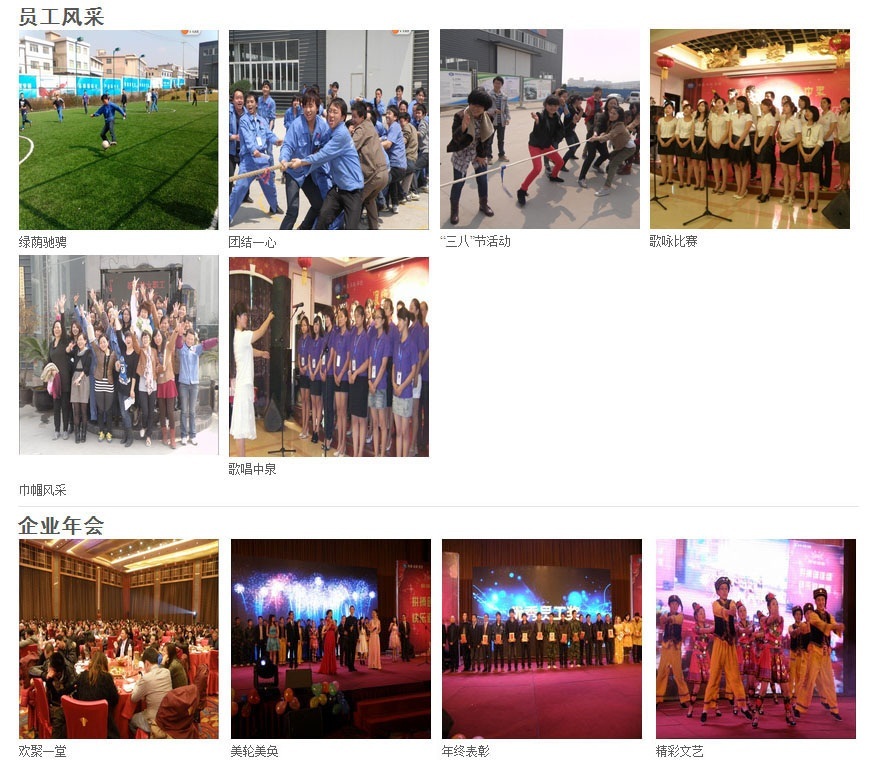View the 歌唱中泉 photo
Image resolution: width=876 pixels, height=769 pixels.
328,357
